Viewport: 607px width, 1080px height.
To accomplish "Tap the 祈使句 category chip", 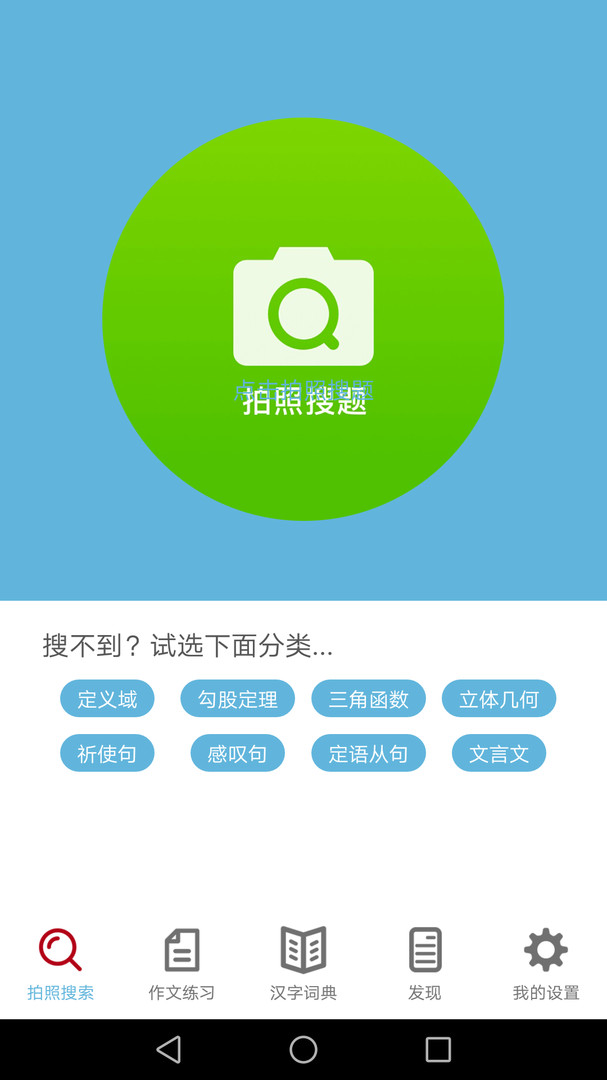I will [107, 753].
